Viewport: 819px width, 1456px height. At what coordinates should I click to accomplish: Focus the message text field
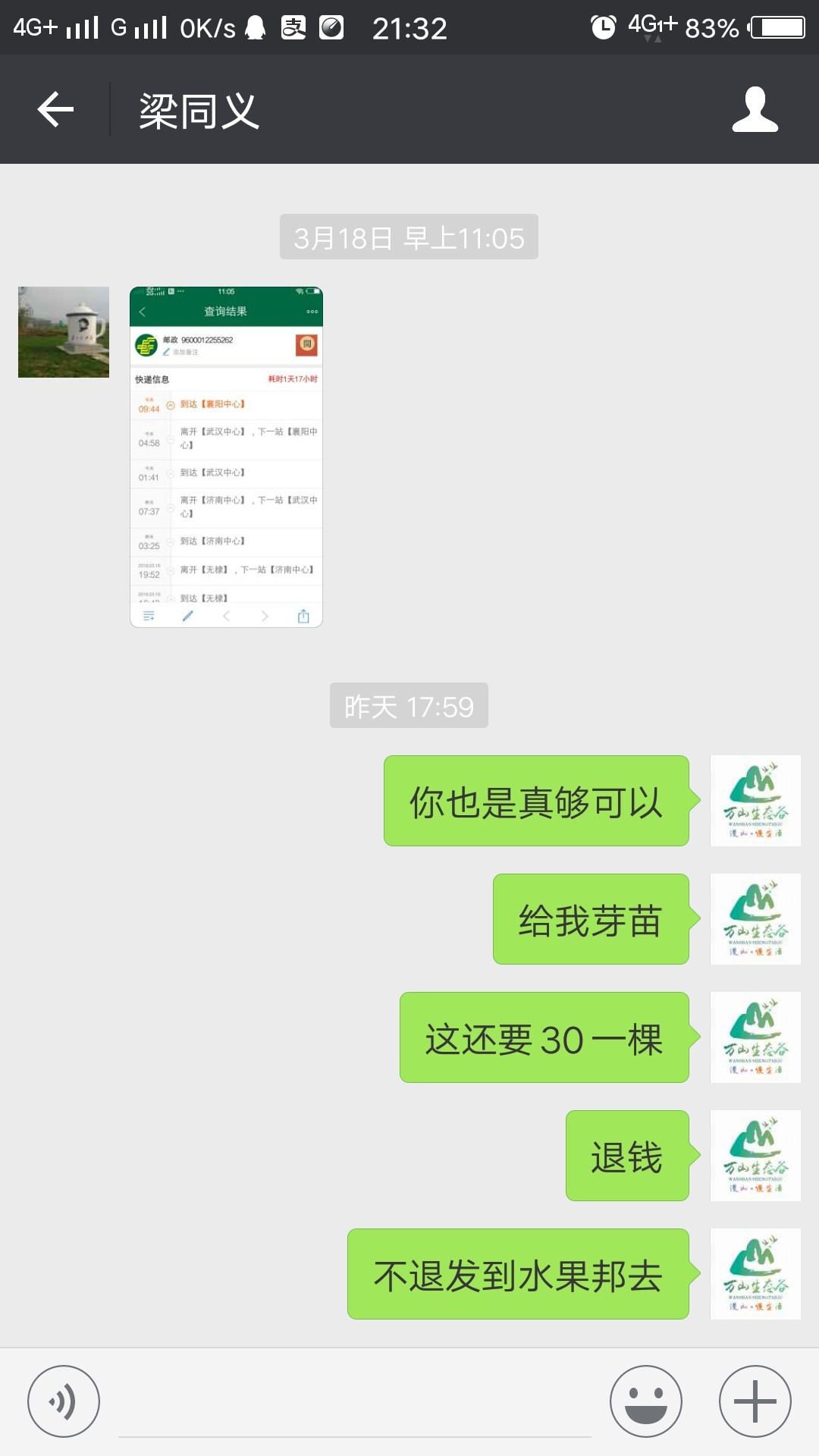point(355,1403)
